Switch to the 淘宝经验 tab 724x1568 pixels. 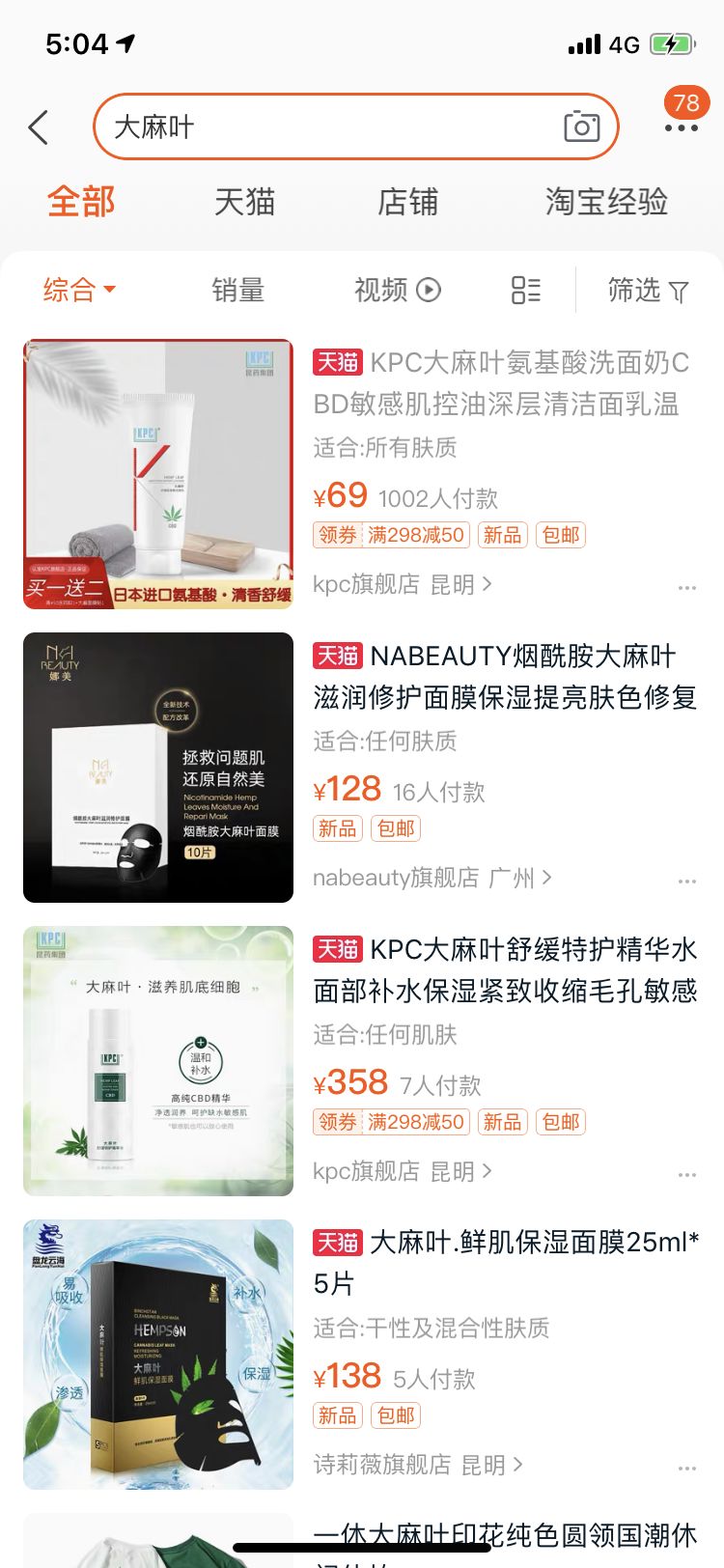[606, 202]
